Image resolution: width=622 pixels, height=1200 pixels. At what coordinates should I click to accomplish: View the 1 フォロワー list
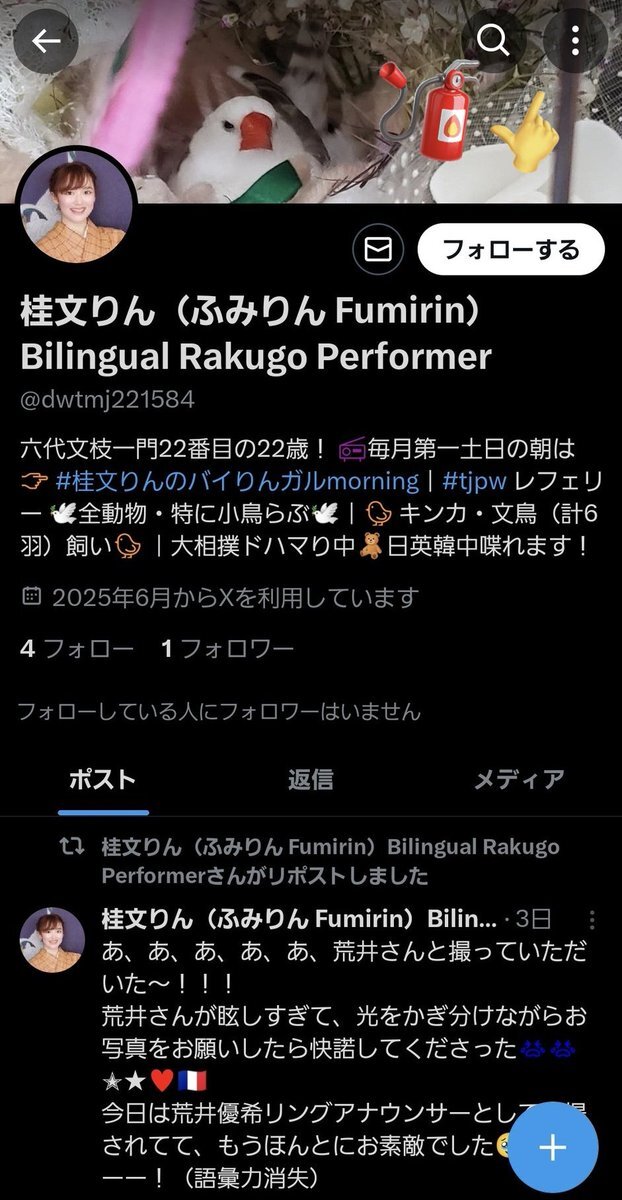point(228,649)
